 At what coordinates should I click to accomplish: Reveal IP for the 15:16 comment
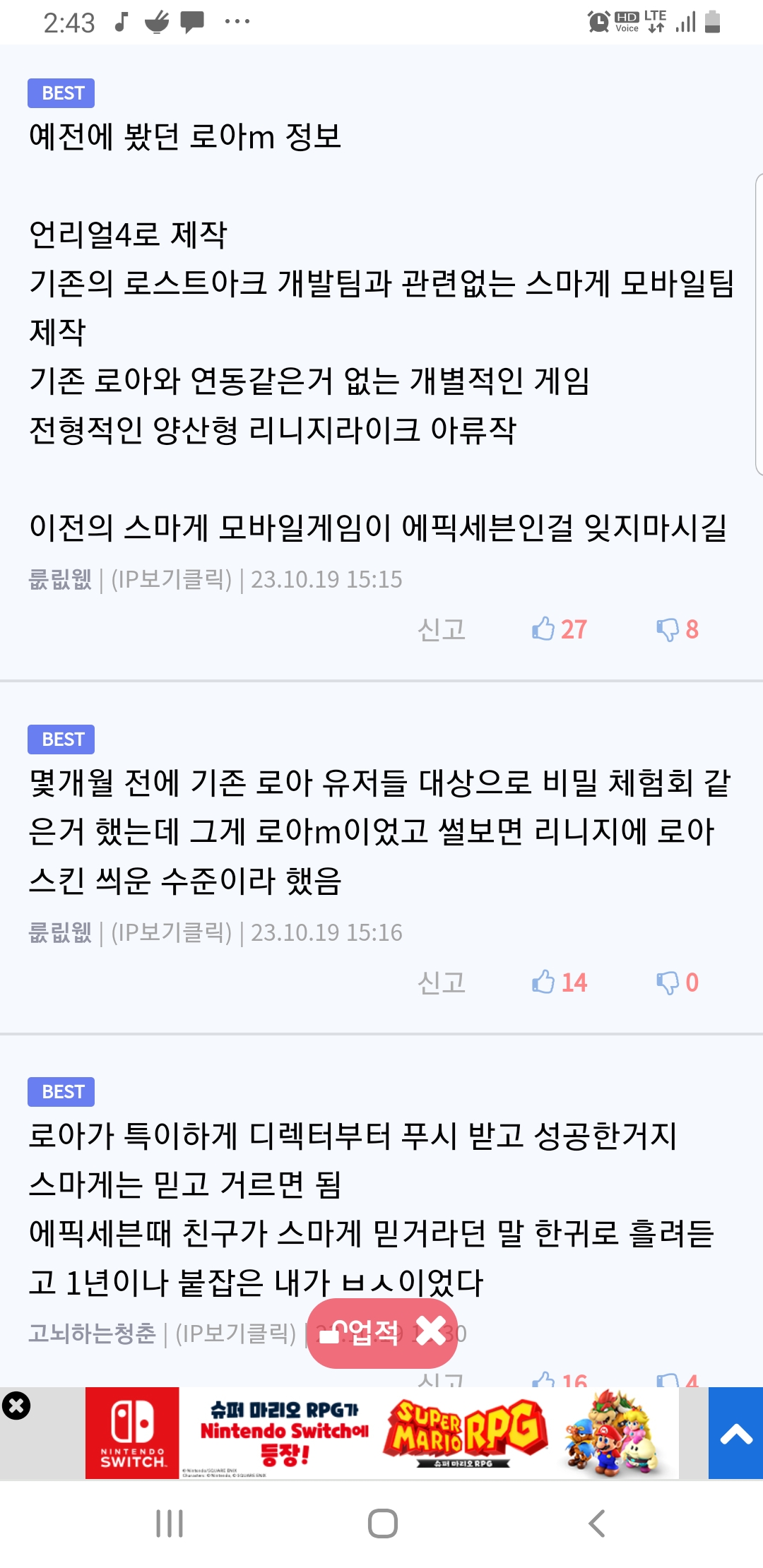click(x=172, y=932)
